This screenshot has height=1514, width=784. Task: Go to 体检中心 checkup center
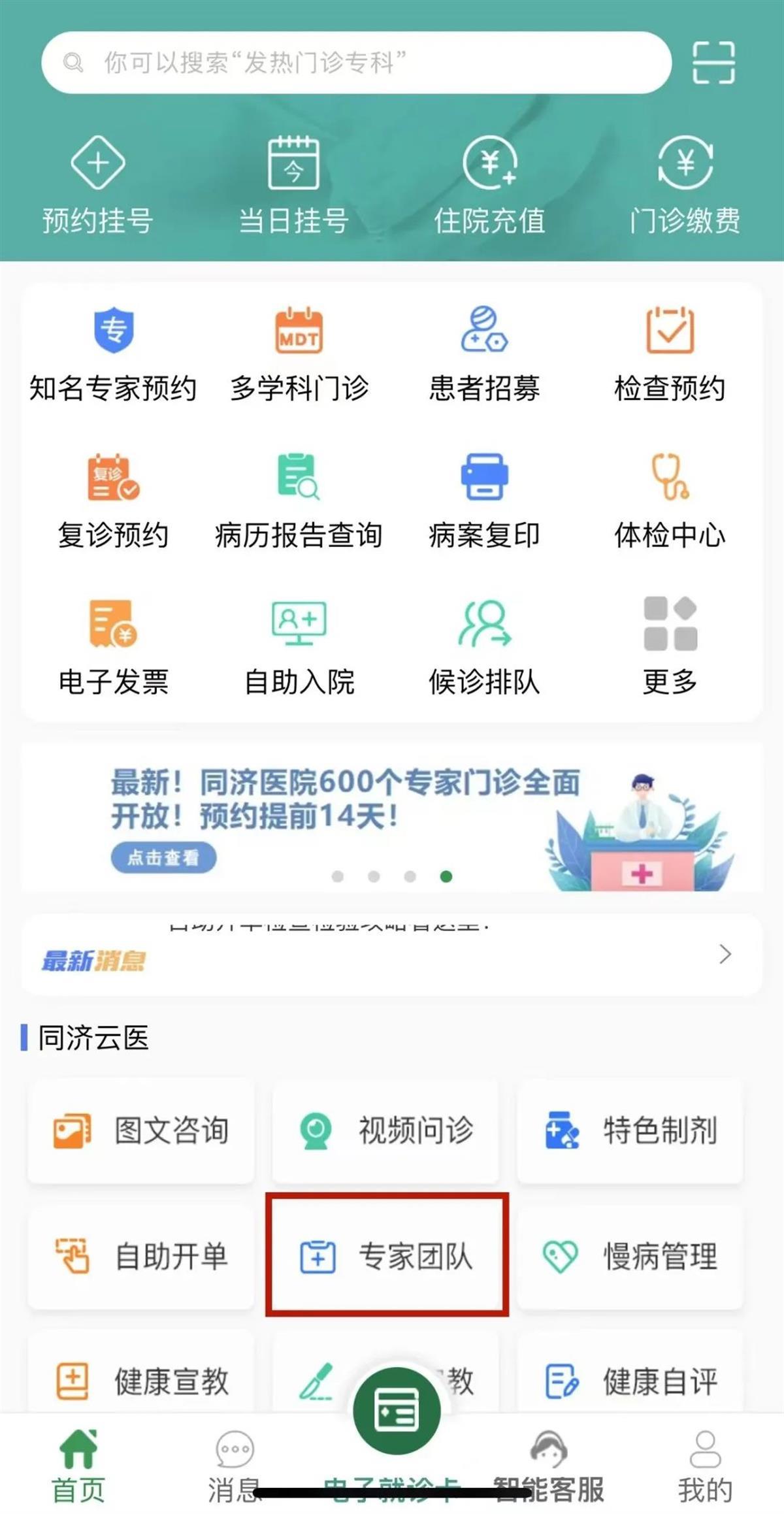coord(670,501)
